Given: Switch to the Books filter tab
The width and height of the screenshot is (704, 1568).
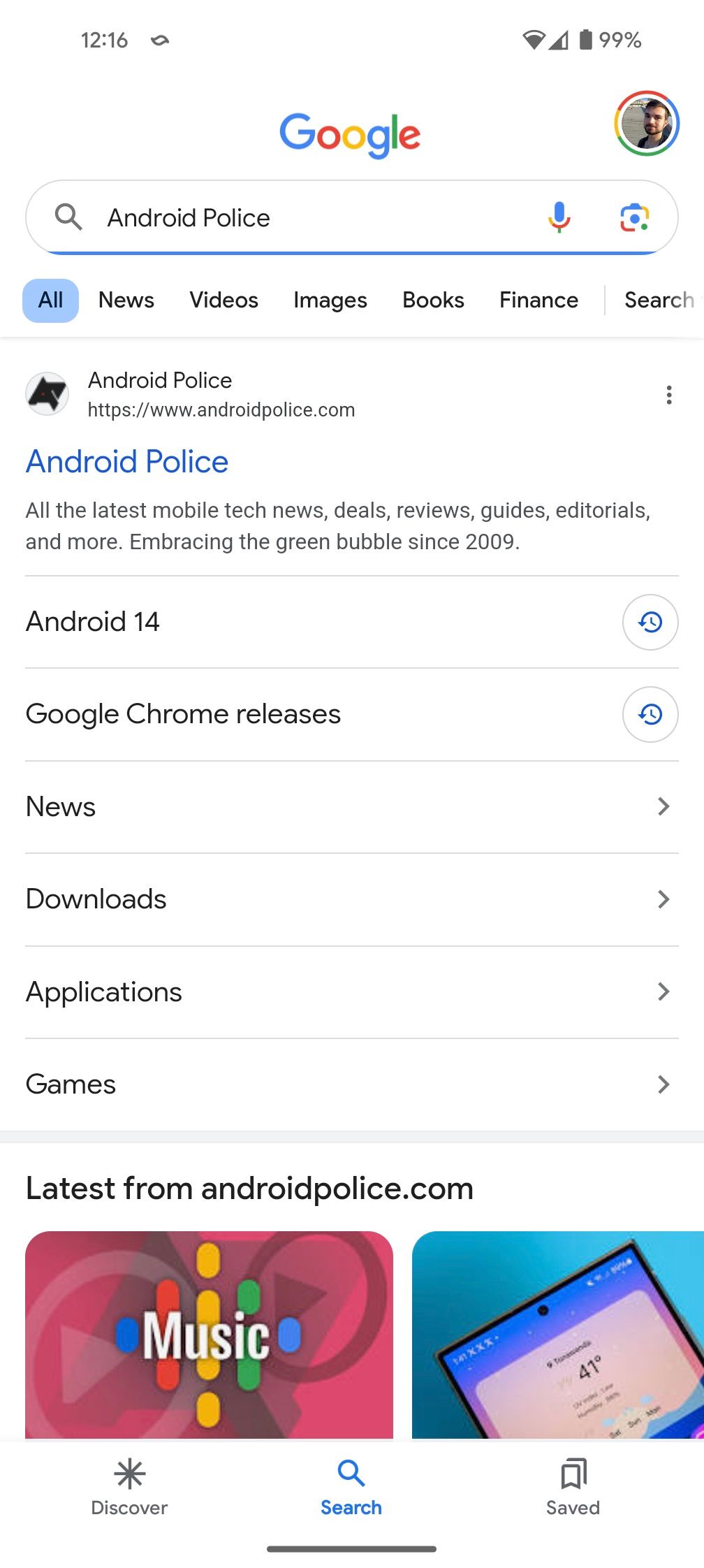Looking at the screenshot, I should tap(433, 300).
